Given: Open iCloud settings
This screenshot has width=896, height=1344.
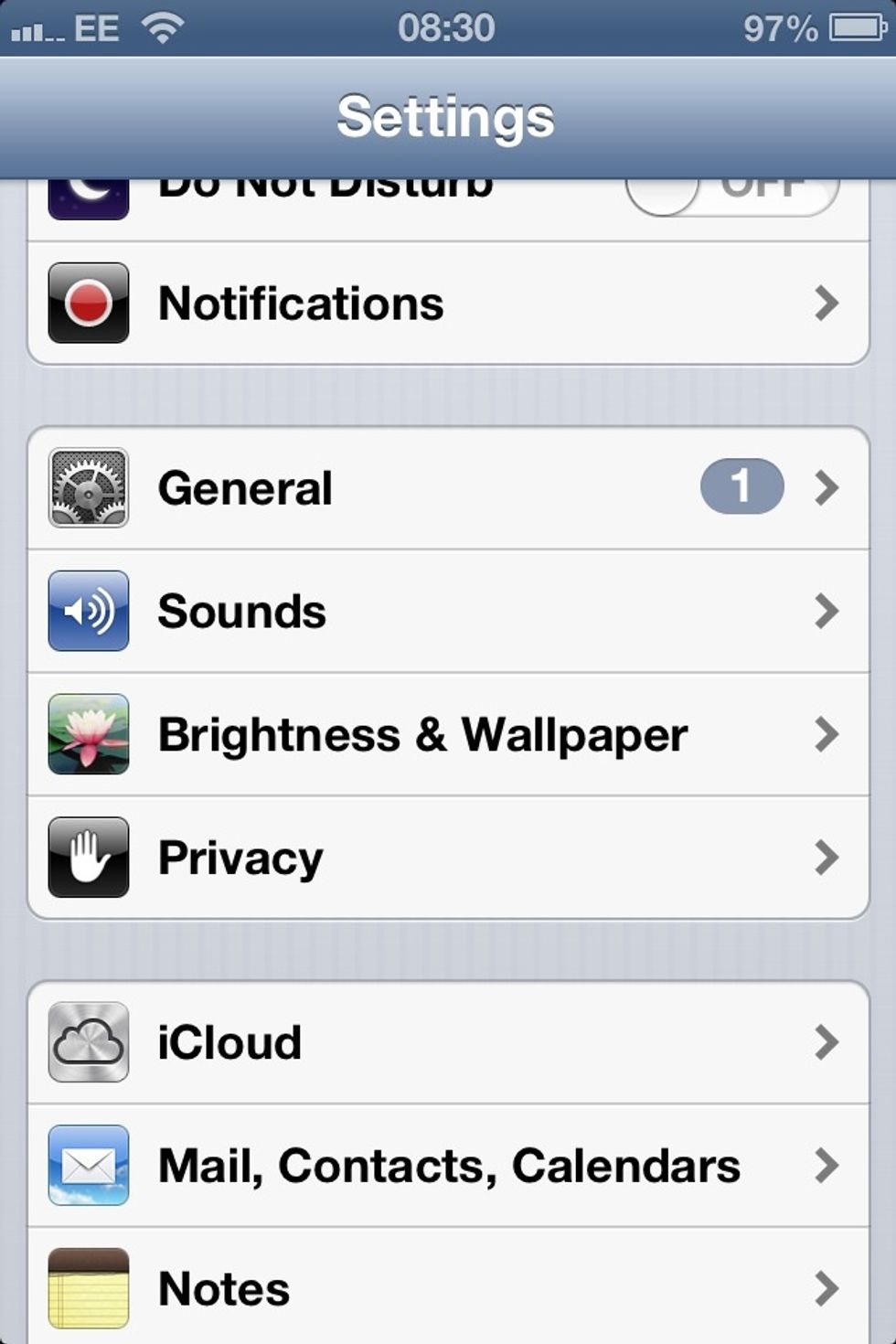Looking at the screenshot, I should (448, 1041).
